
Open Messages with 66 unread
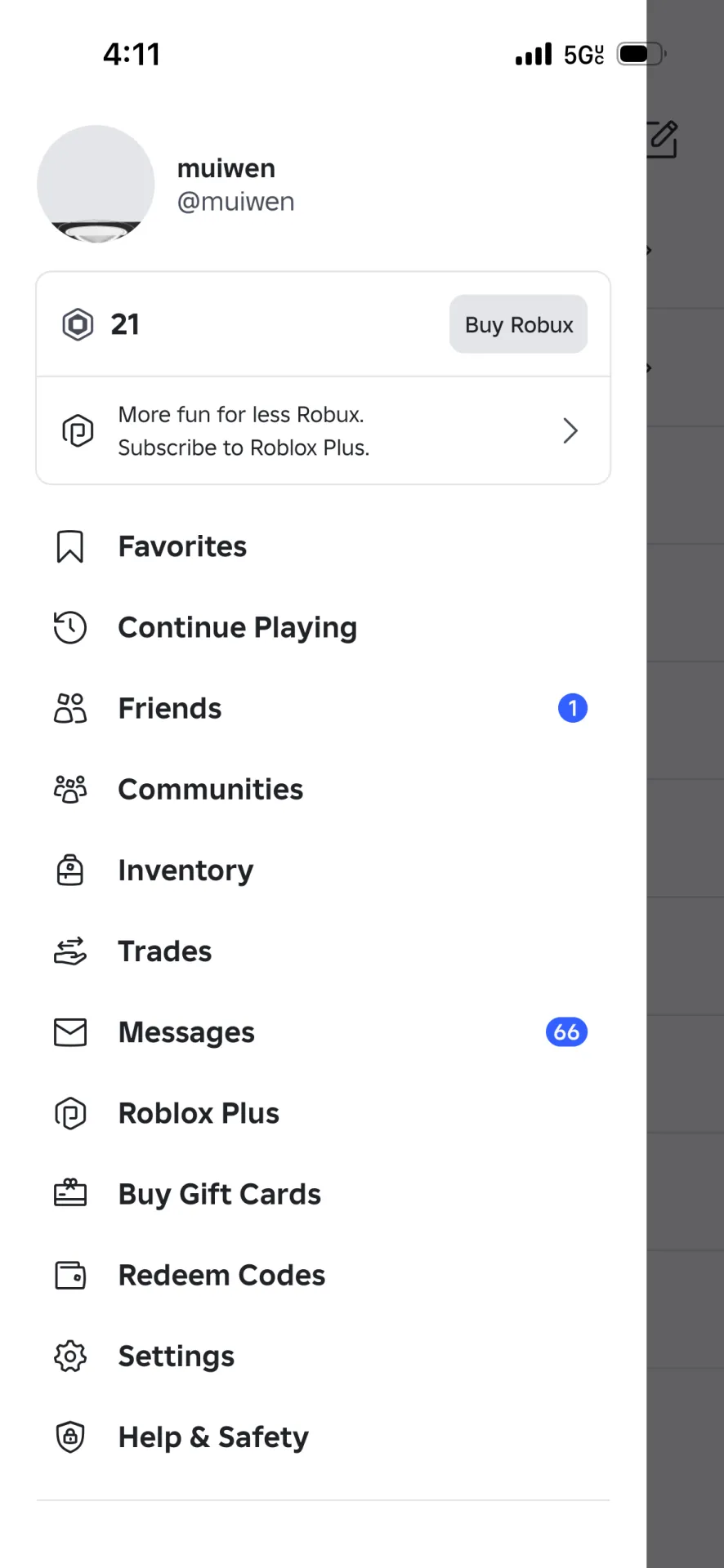(323, 1032)
